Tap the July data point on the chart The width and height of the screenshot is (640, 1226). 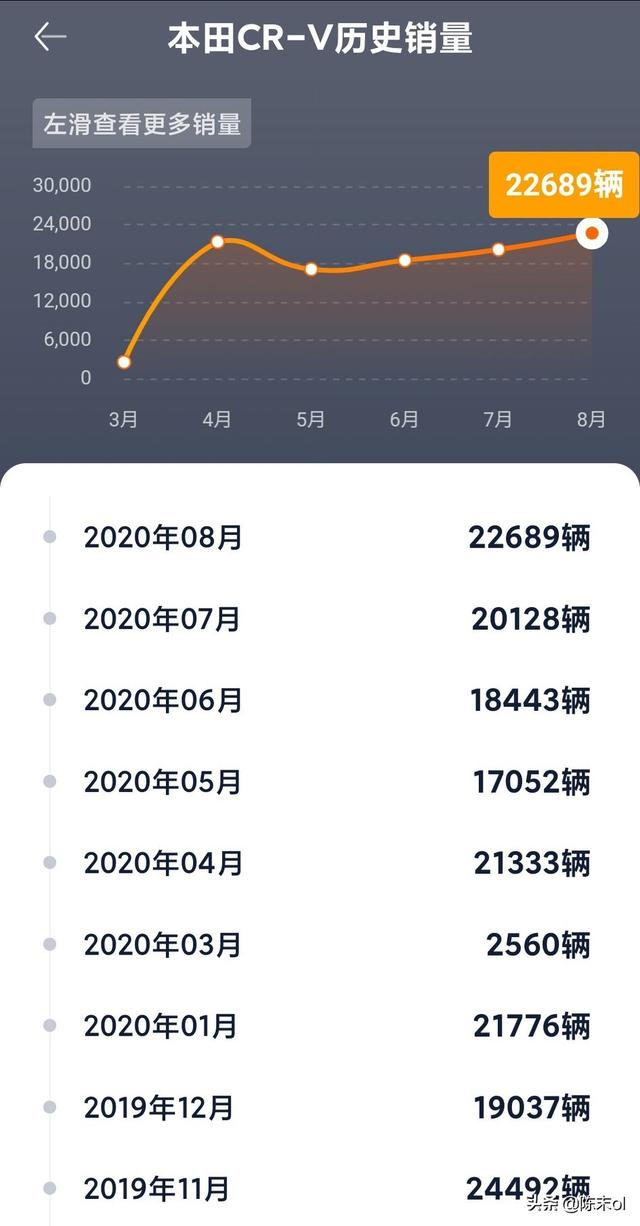coord(498,249)
